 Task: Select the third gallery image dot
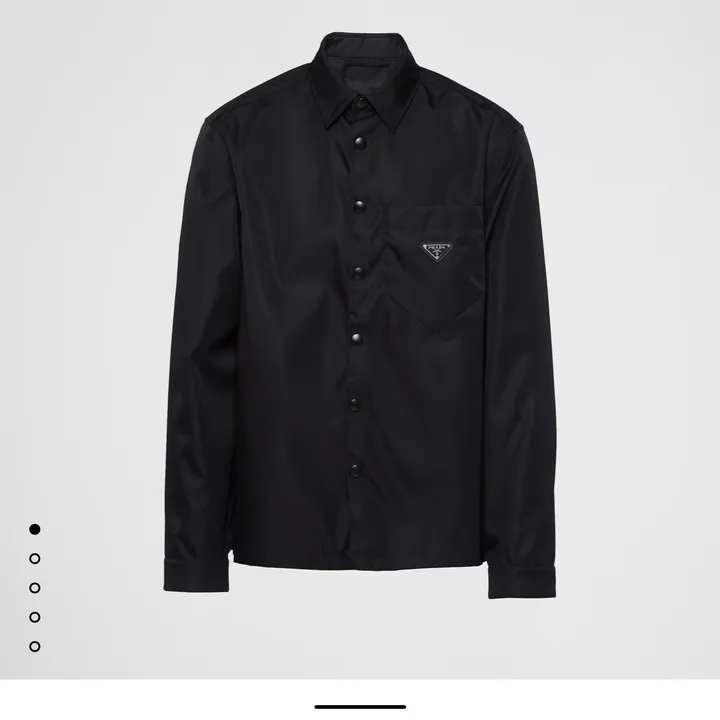[x=35, y=588]
